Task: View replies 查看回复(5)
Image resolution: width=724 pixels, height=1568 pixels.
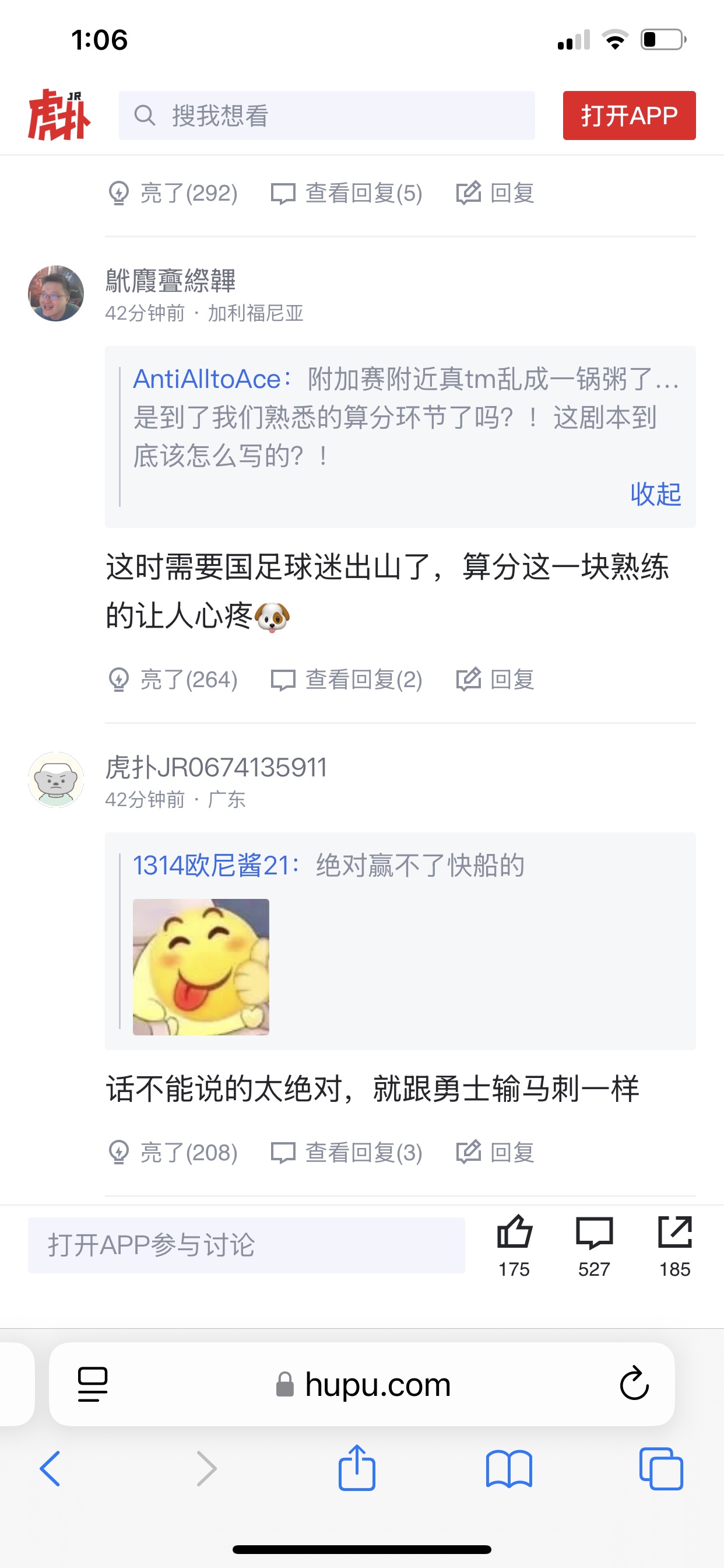Action: point(347,193)
